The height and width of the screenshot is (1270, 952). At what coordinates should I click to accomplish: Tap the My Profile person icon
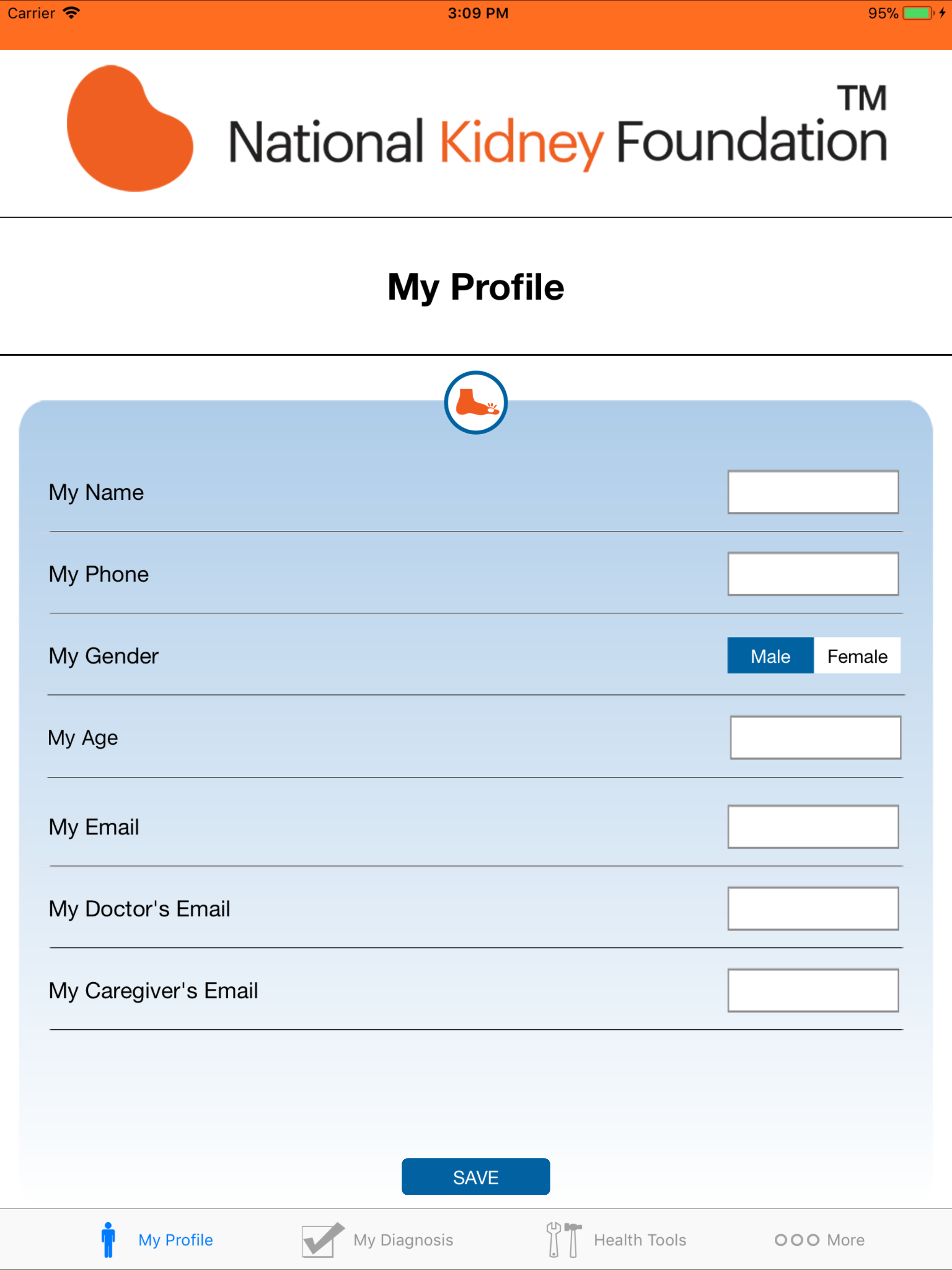(x=108, y=1240)
